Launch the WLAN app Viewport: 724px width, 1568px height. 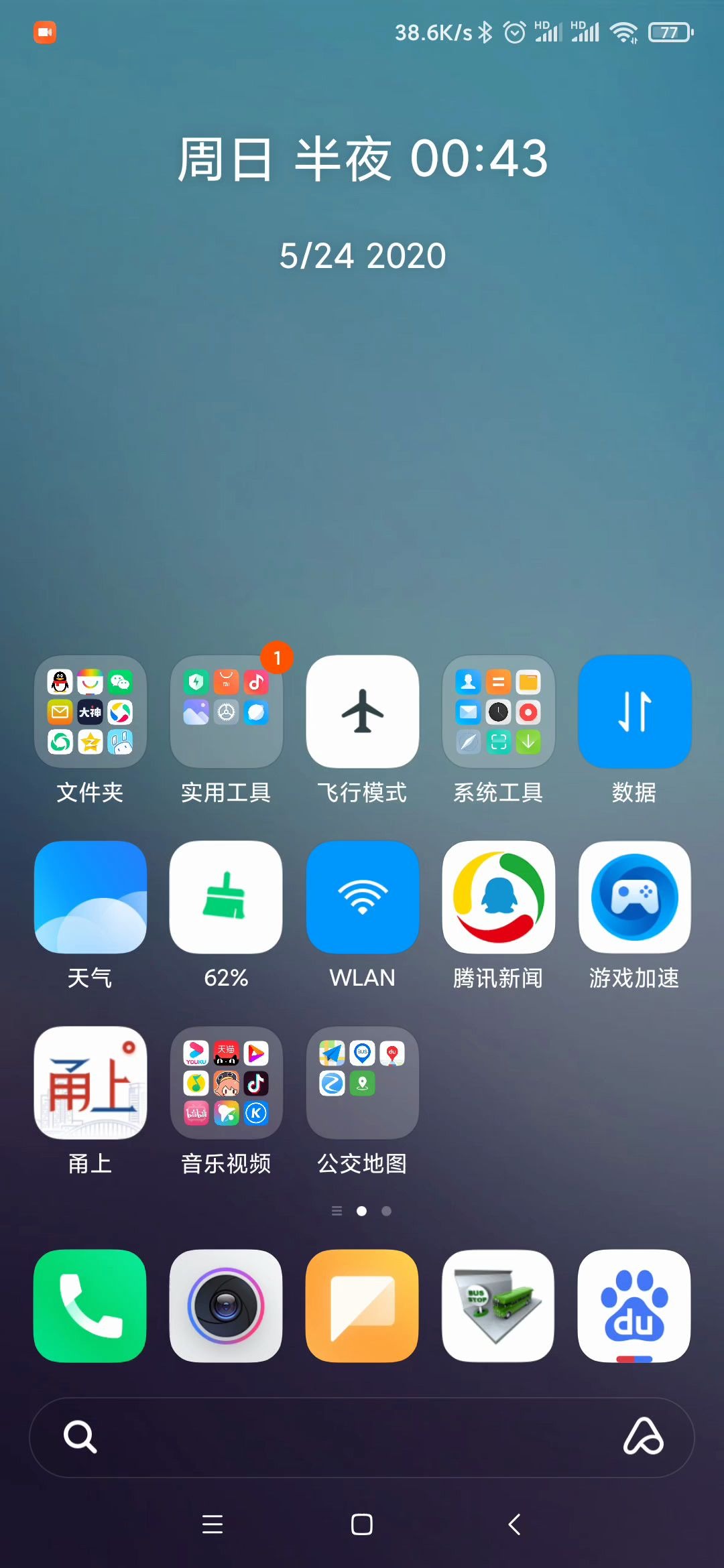[362, 897]
